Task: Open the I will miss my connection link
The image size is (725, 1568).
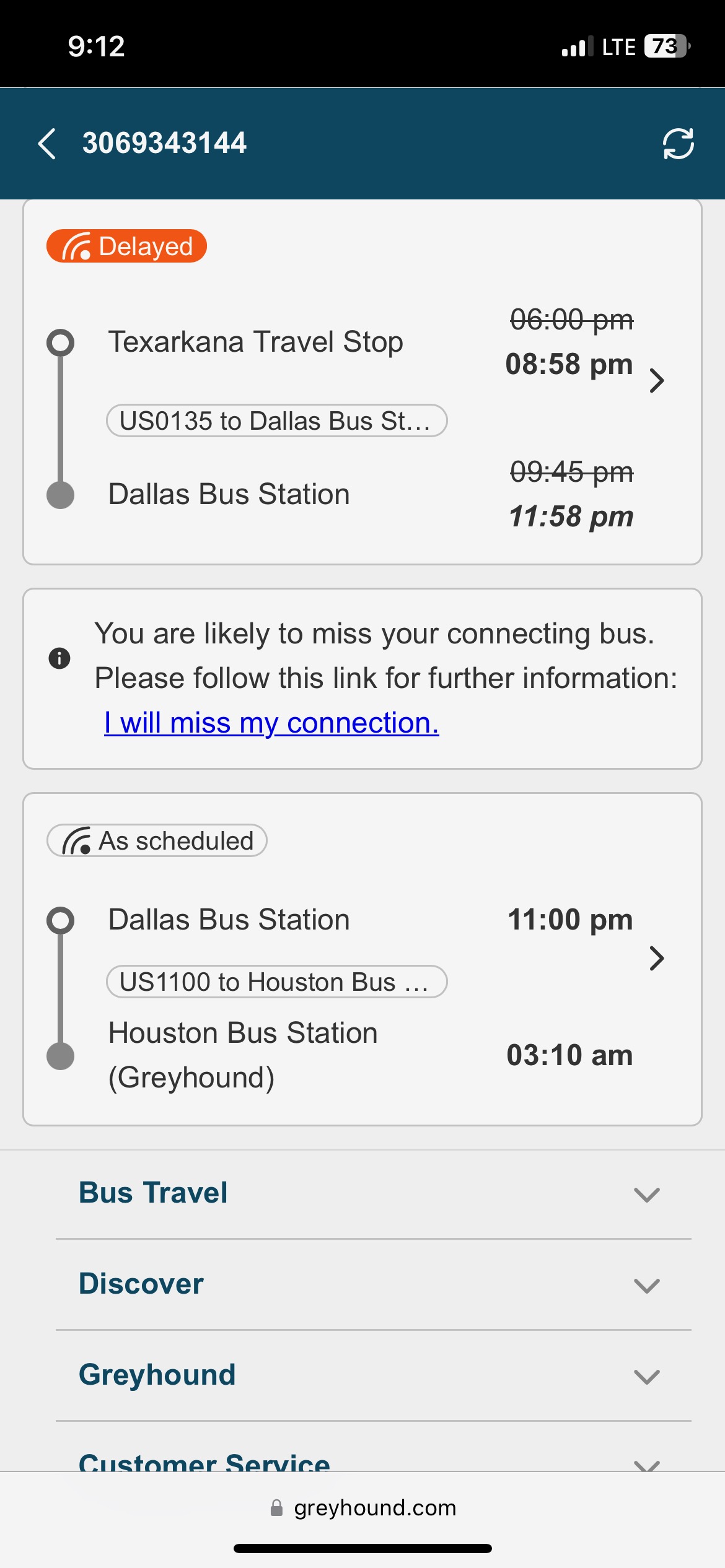Action: (x=271, y=722)
